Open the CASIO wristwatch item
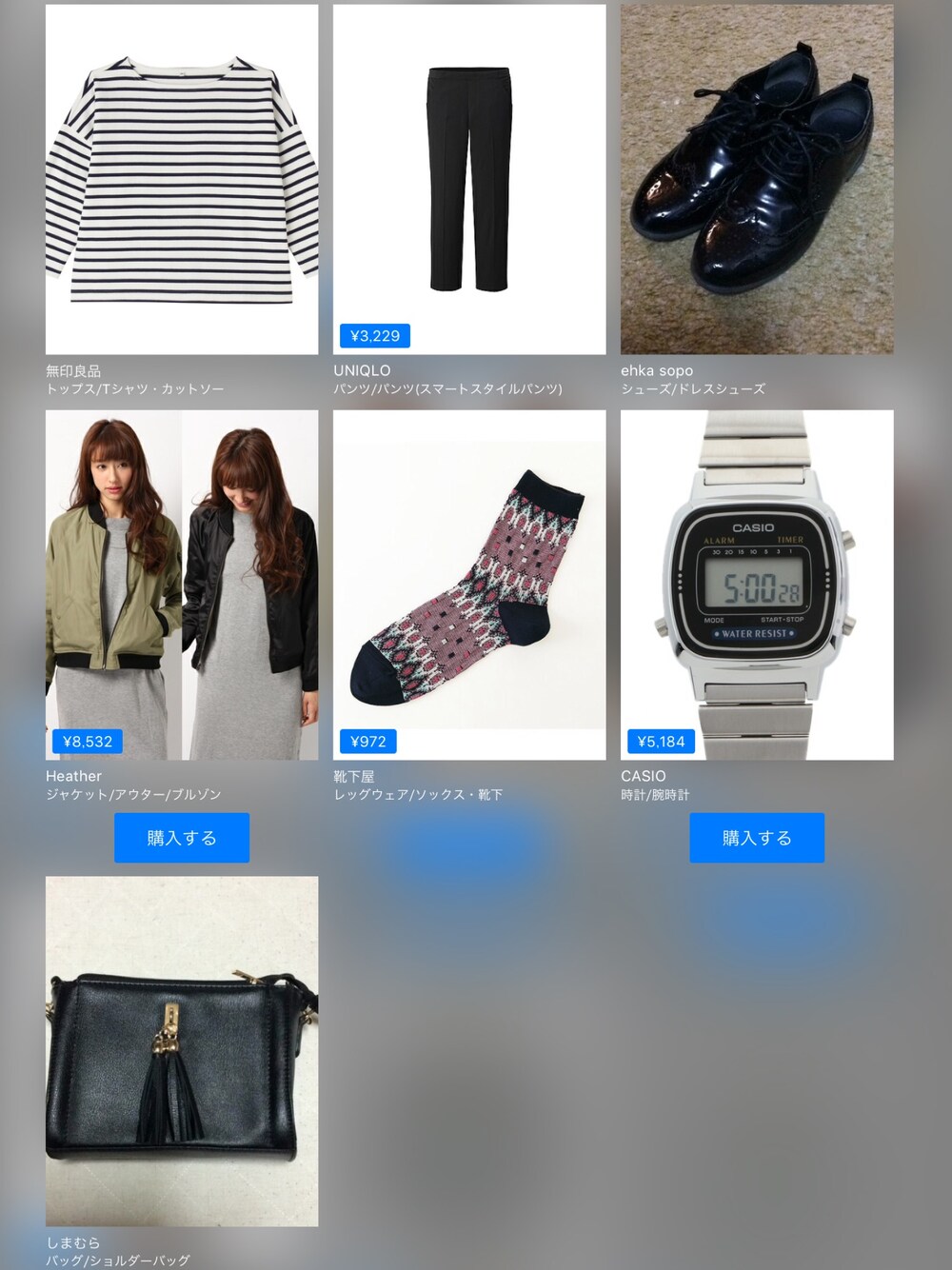952x1270 pixels. 757,585
